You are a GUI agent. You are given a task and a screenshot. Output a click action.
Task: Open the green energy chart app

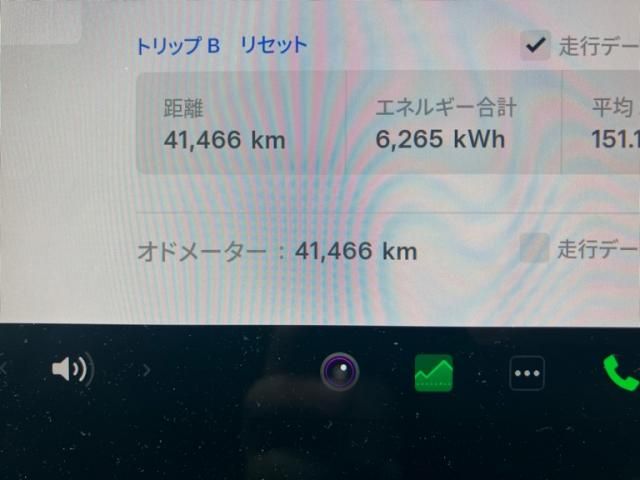tap(433, 373)
